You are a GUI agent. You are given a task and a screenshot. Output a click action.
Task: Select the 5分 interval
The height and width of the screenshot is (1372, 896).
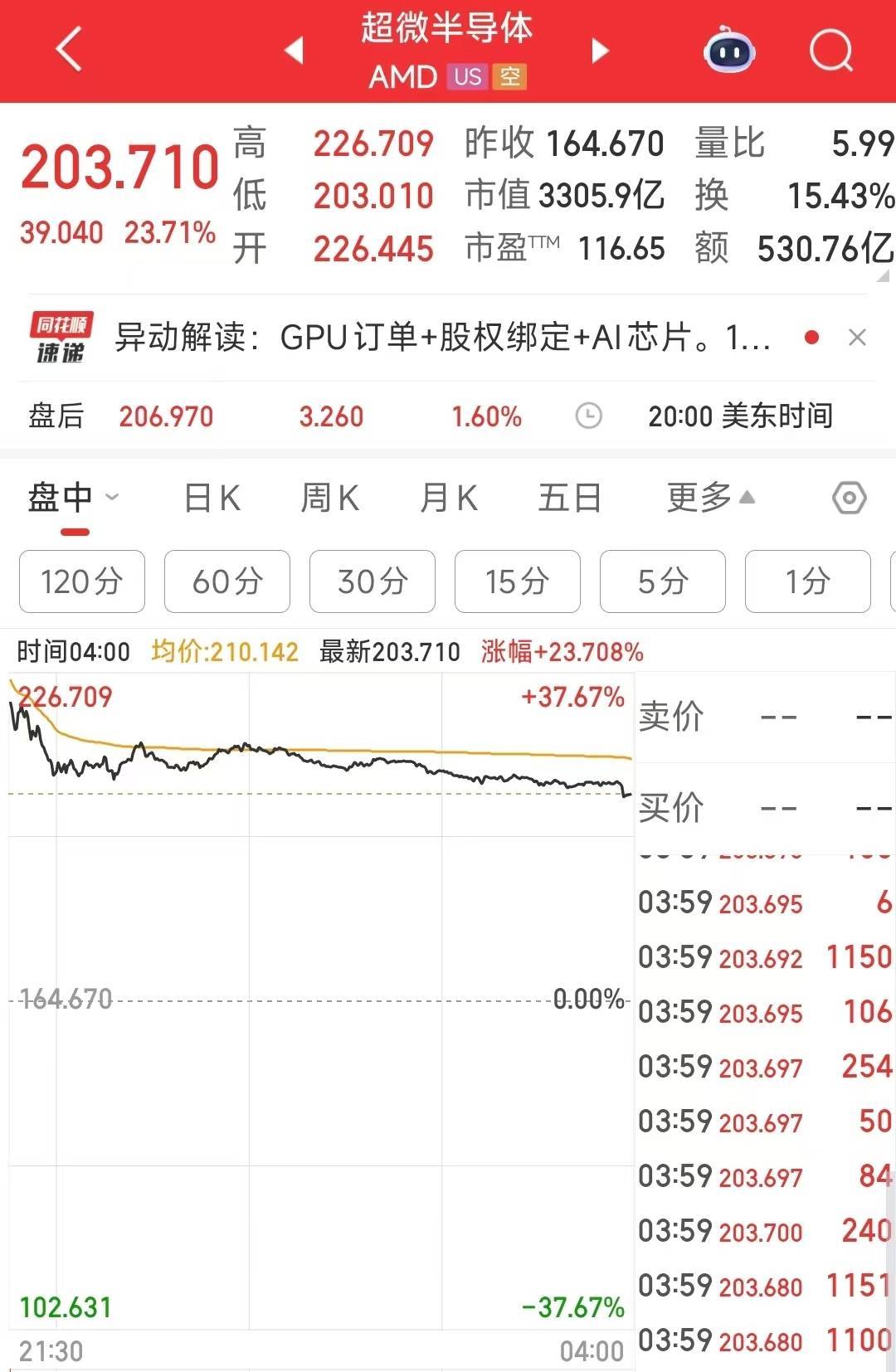pos(663,581)
